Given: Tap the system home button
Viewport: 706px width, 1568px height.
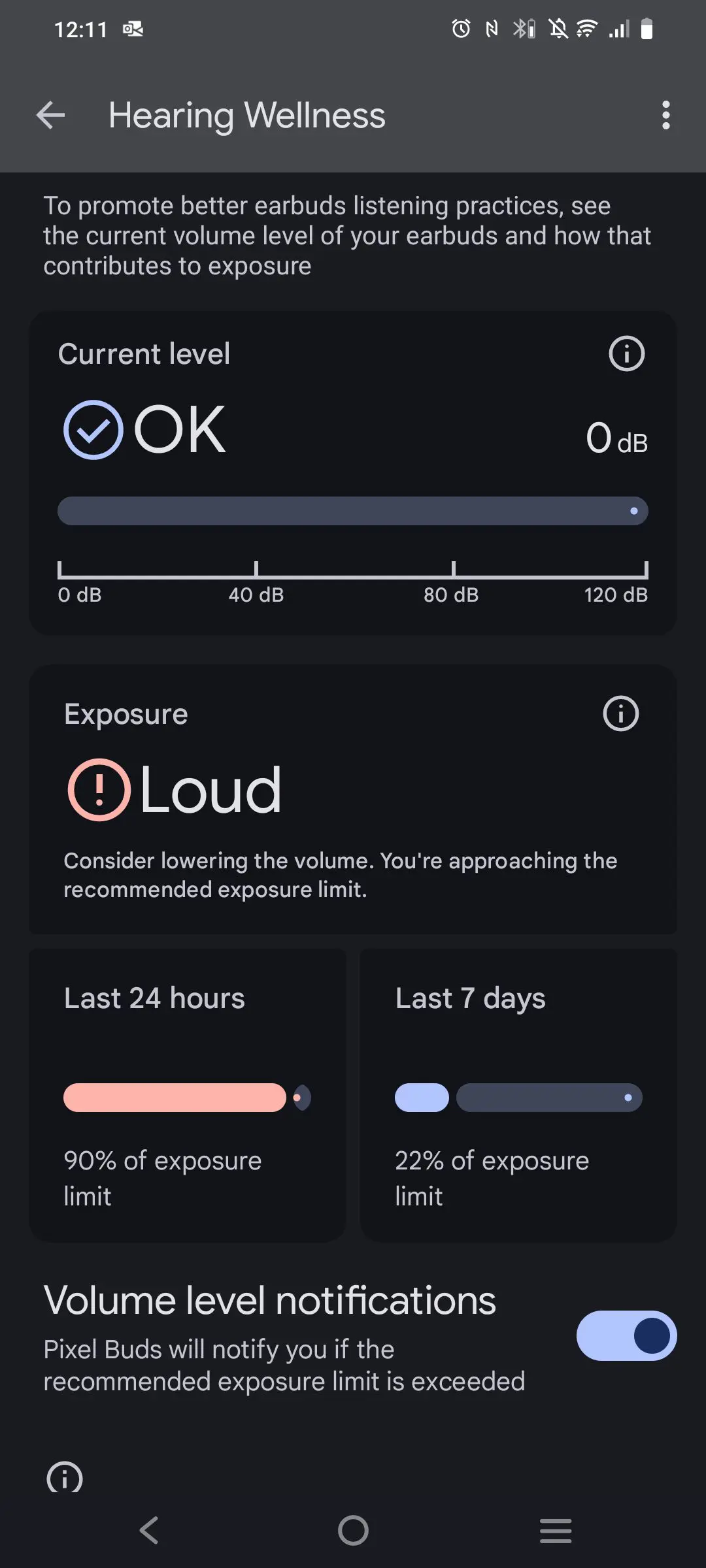Looking at the screenshot, I should click(353, 1530).
